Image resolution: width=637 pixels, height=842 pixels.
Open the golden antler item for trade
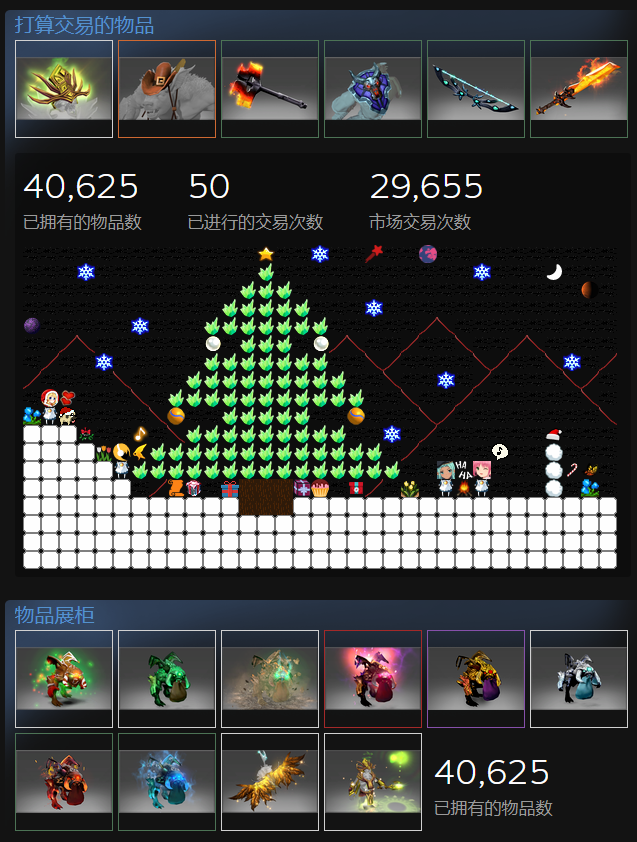(64, 89)
